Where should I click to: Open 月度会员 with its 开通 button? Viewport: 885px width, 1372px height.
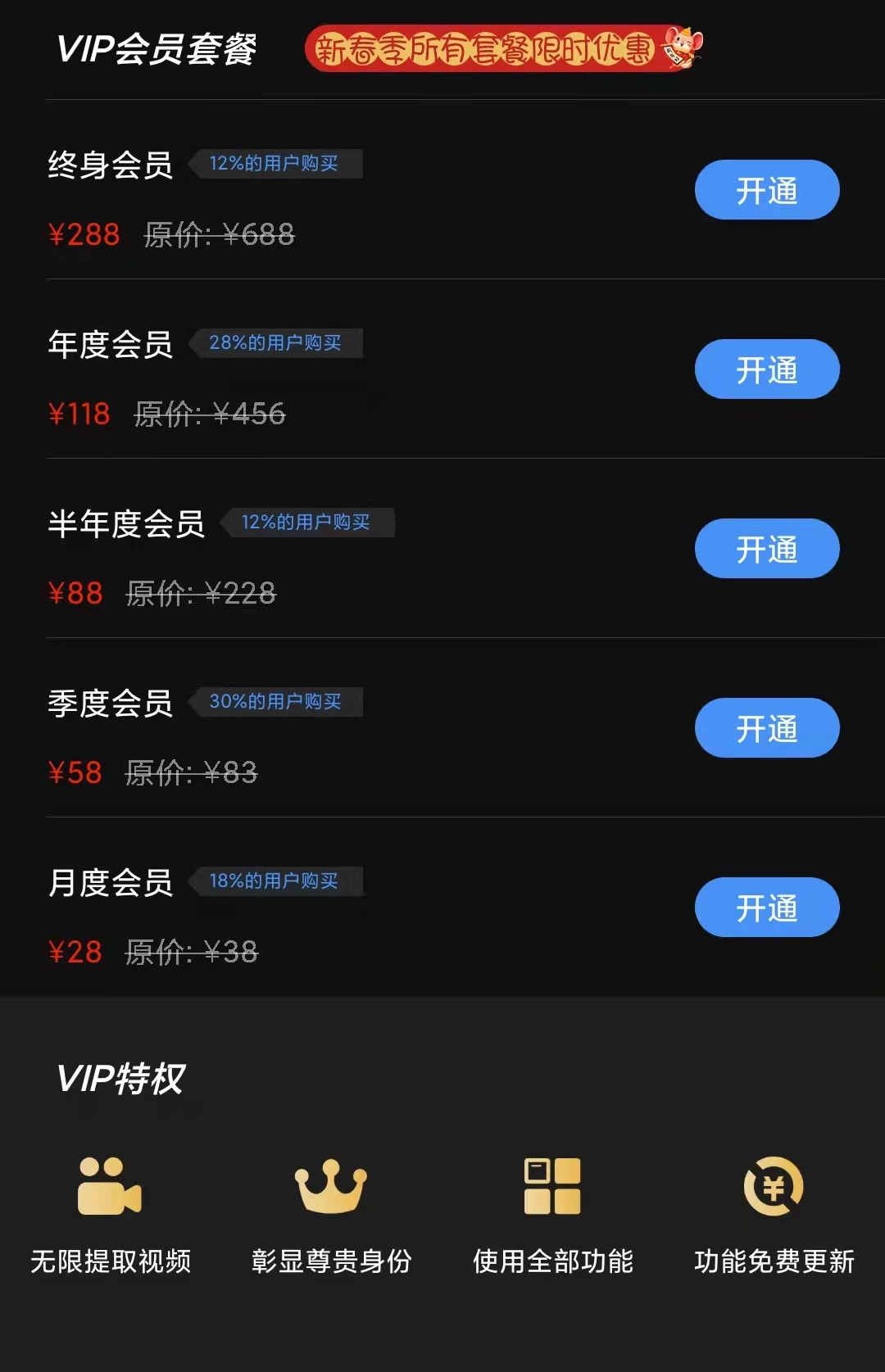coord(767,908)
